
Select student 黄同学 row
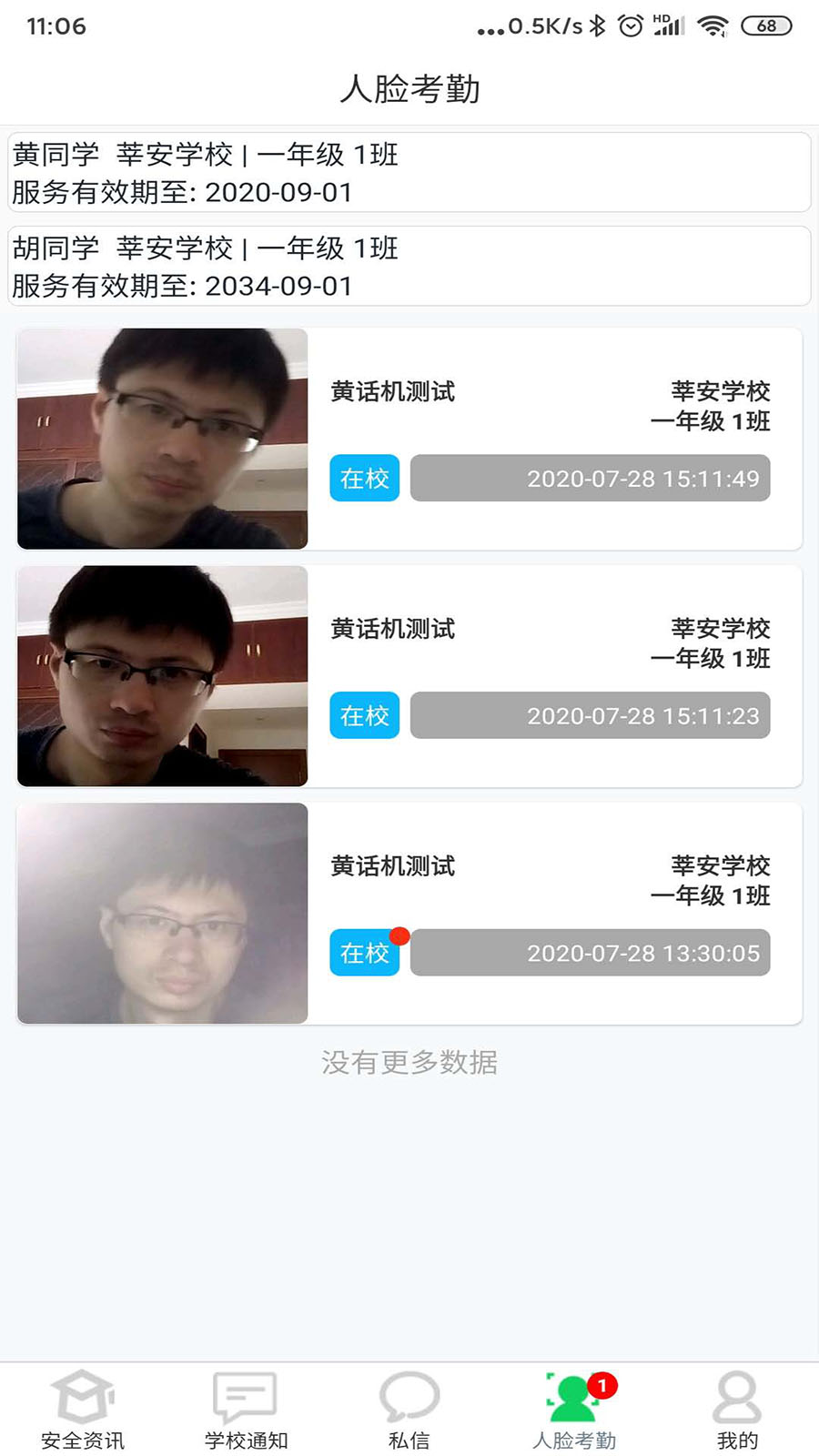point(409,173)
